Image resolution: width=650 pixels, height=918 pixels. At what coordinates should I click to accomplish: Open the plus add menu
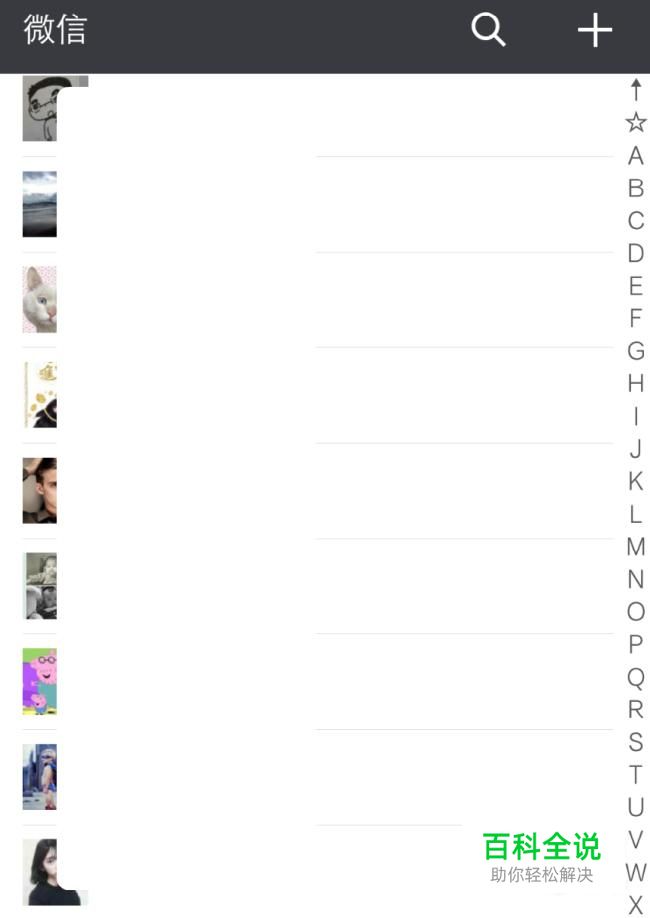tap(595, 30)
